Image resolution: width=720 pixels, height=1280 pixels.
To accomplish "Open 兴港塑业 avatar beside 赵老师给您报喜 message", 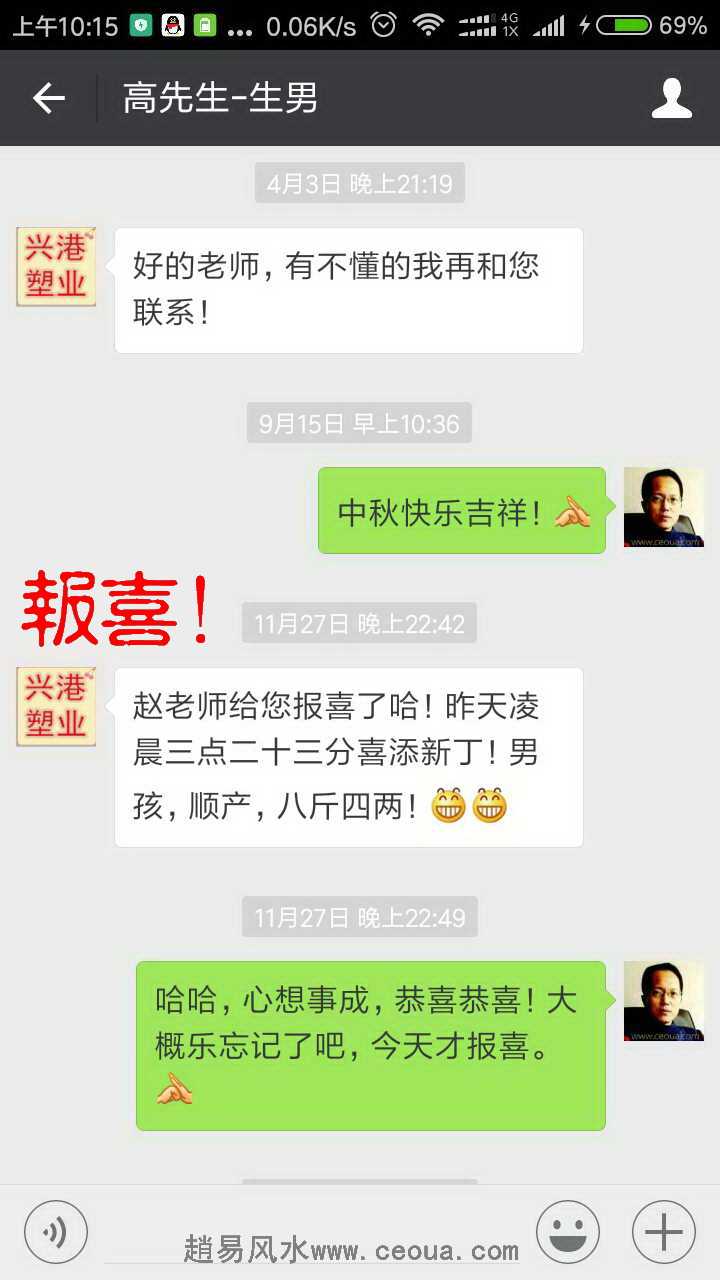I will tap(56, 707).
